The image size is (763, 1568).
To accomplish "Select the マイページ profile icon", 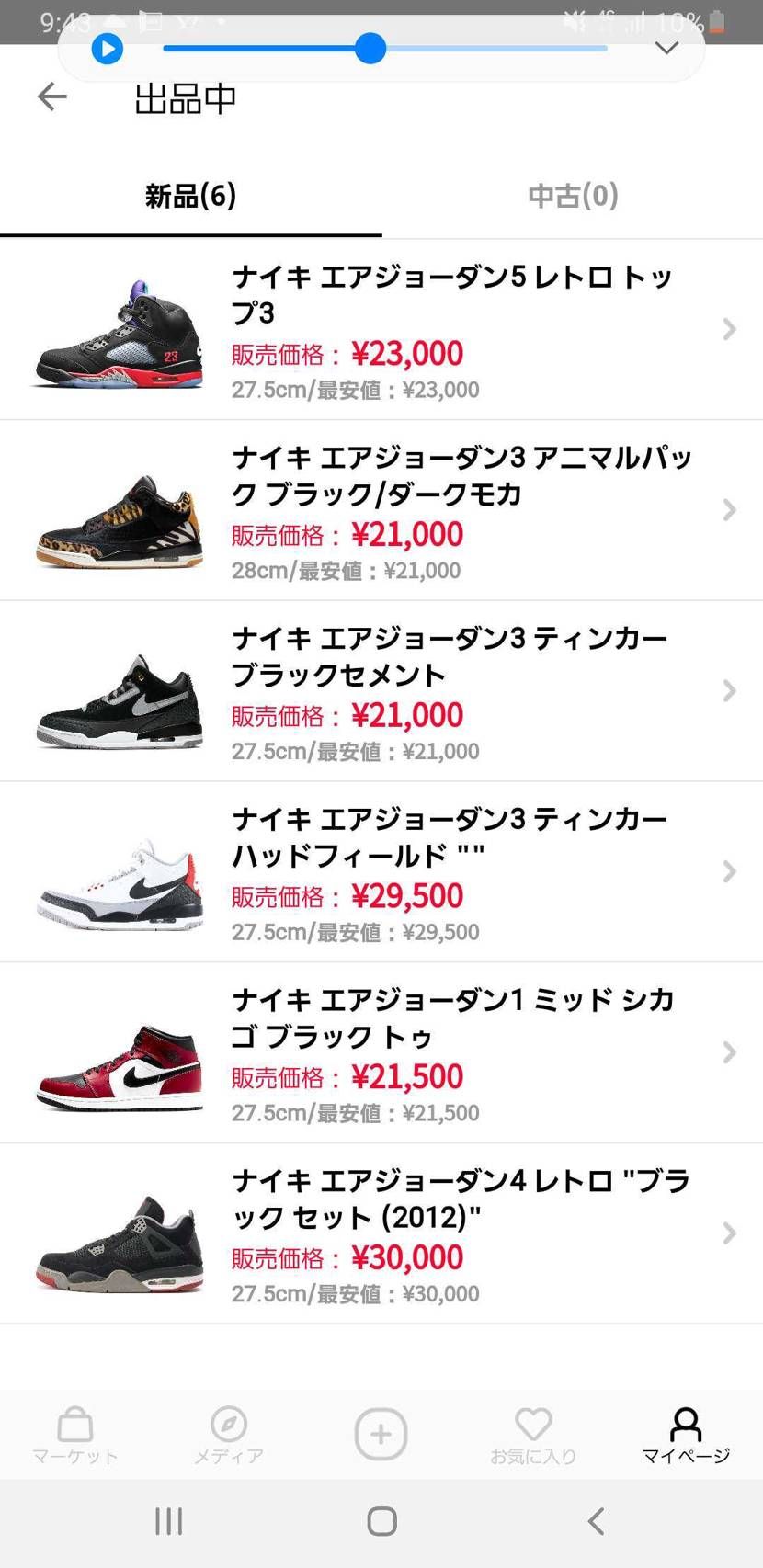I will click(x=686, y=1434).
